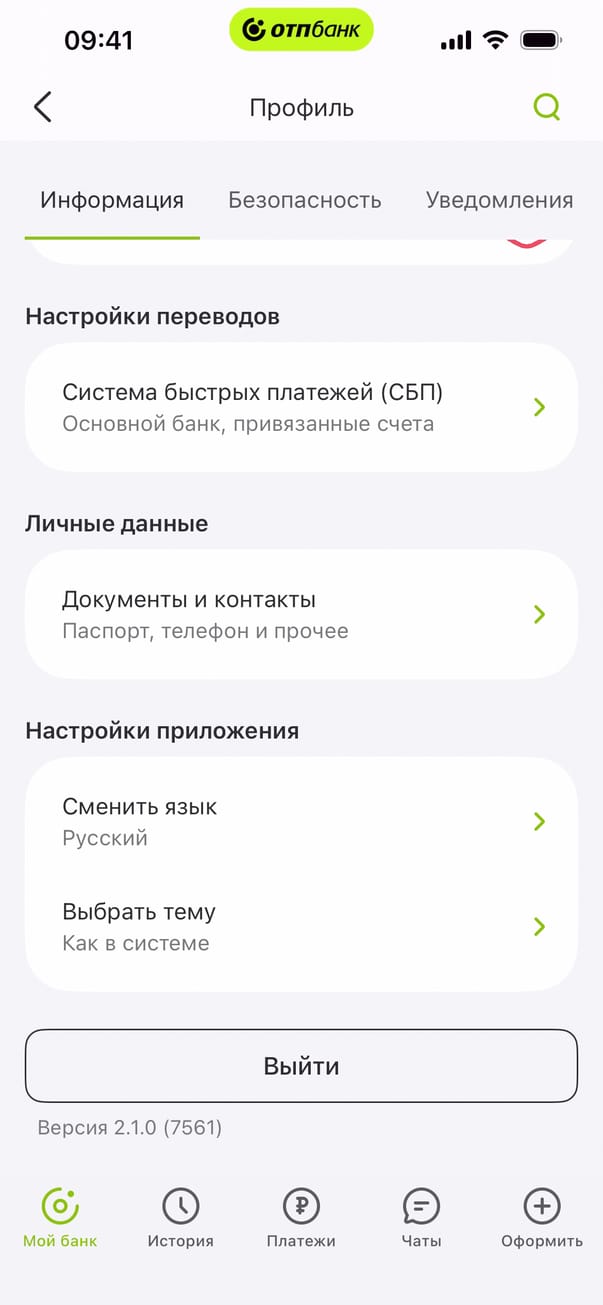
Task: Open the Чаты tab
Action: coord(421,1218)
